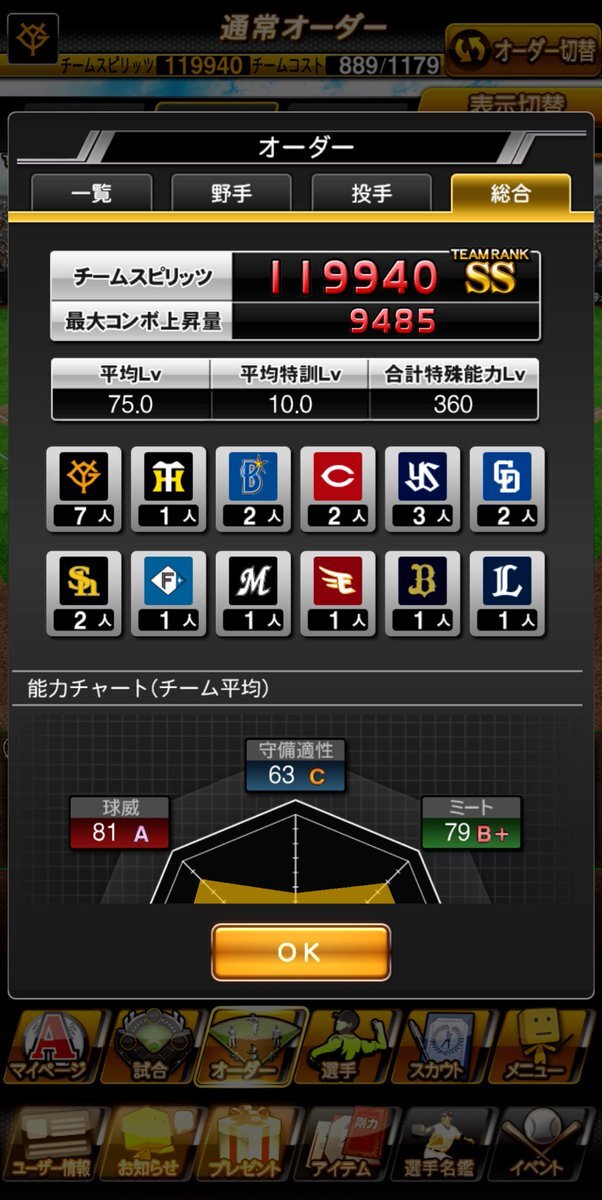Confirm with the OK button

pos(300,952)
